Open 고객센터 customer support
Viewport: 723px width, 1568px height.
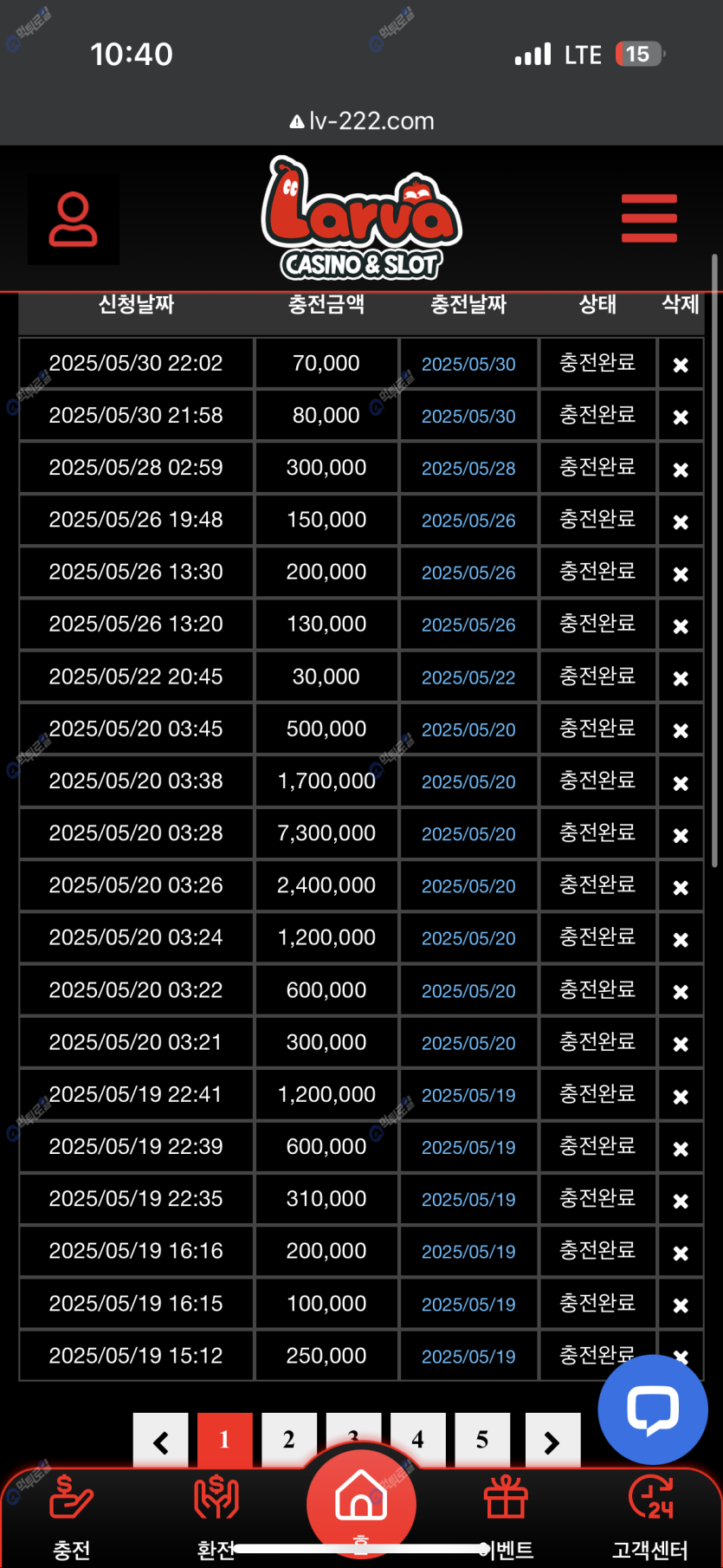point(650,1516)
